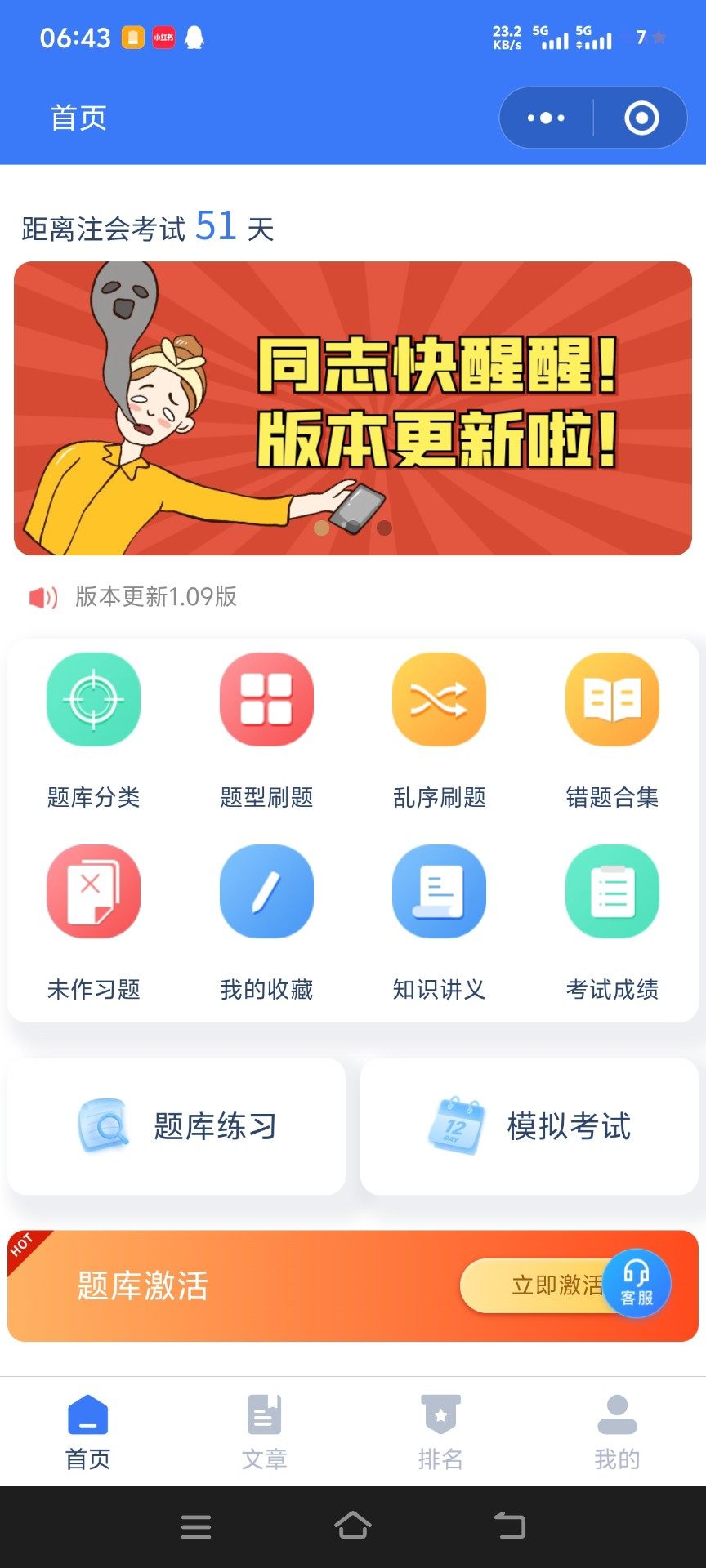Switch to the 排名 ranking tab

coord(441,1431)
